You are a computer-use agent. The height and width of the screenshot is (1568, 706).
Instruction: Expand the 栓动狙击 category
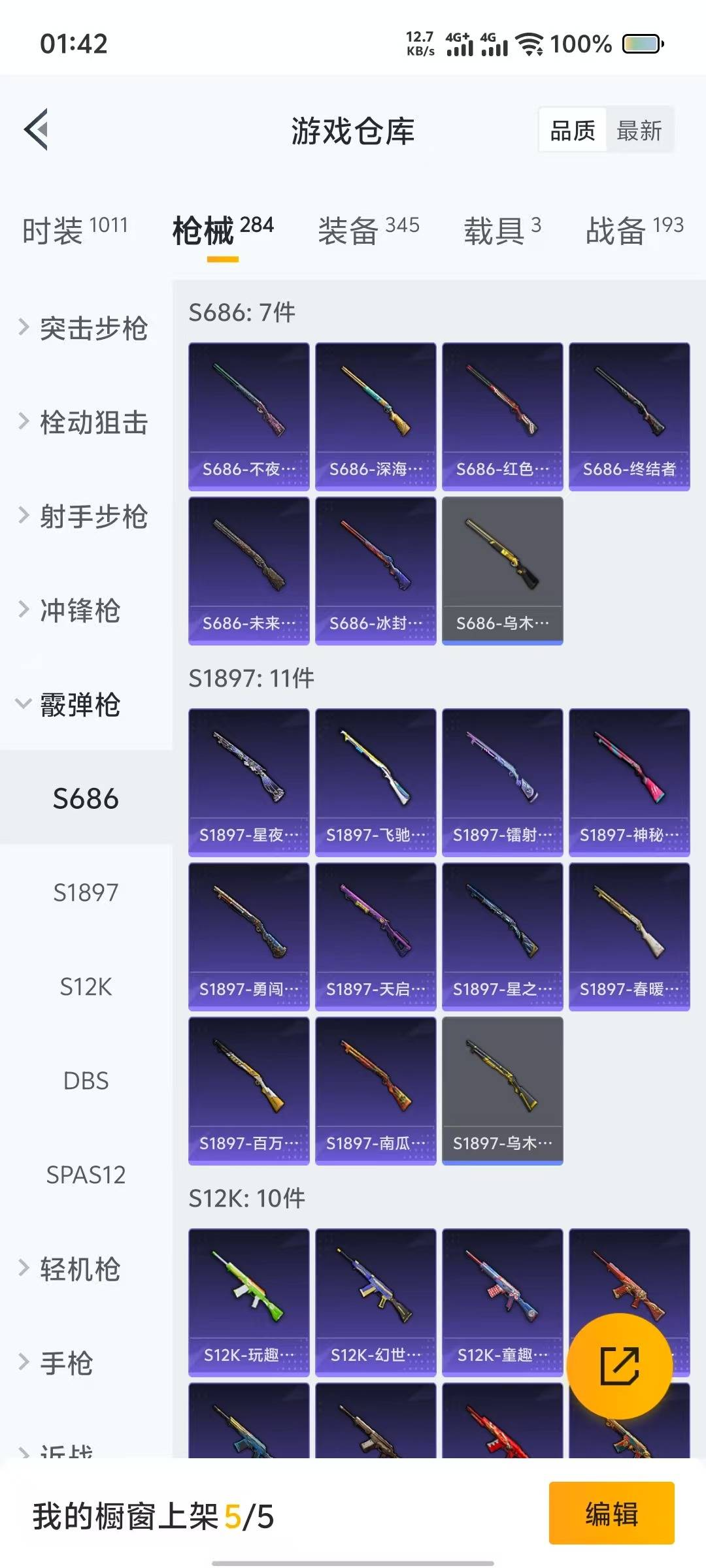coord(85,422)
